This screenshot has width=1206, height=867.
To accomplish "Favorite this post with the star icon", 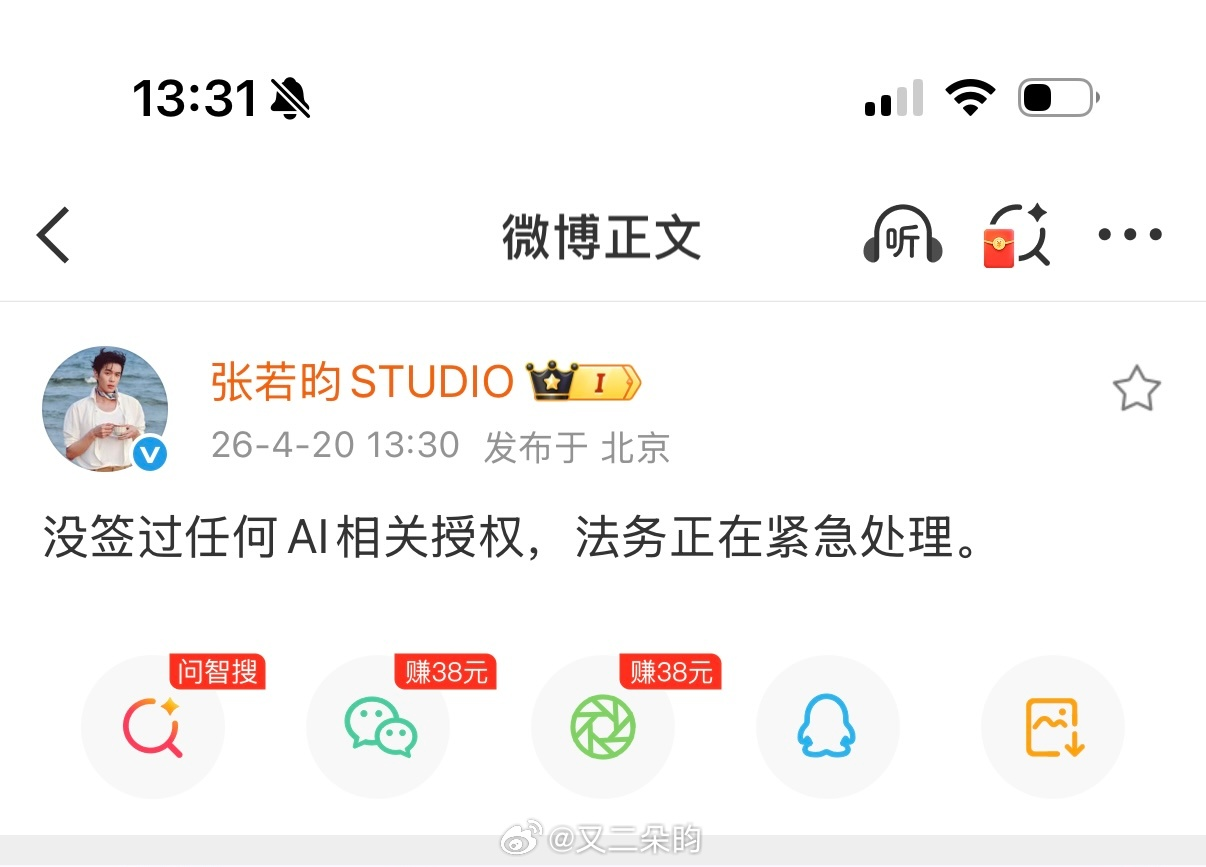I will pyautogui.click(x=1136, y=389).
